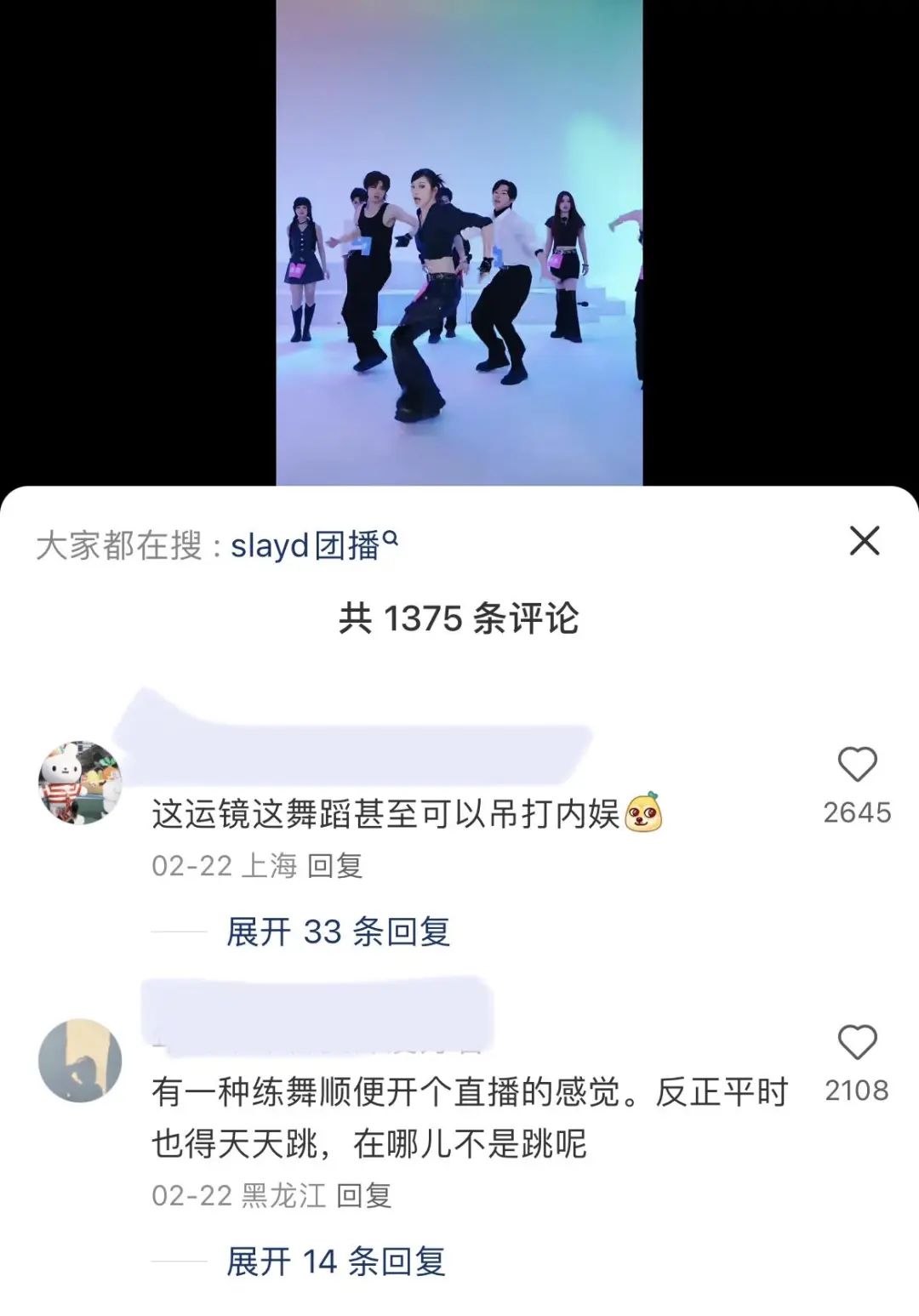
Task: Reply to the 黑龙江 comment
Action: coord(363,1196)
